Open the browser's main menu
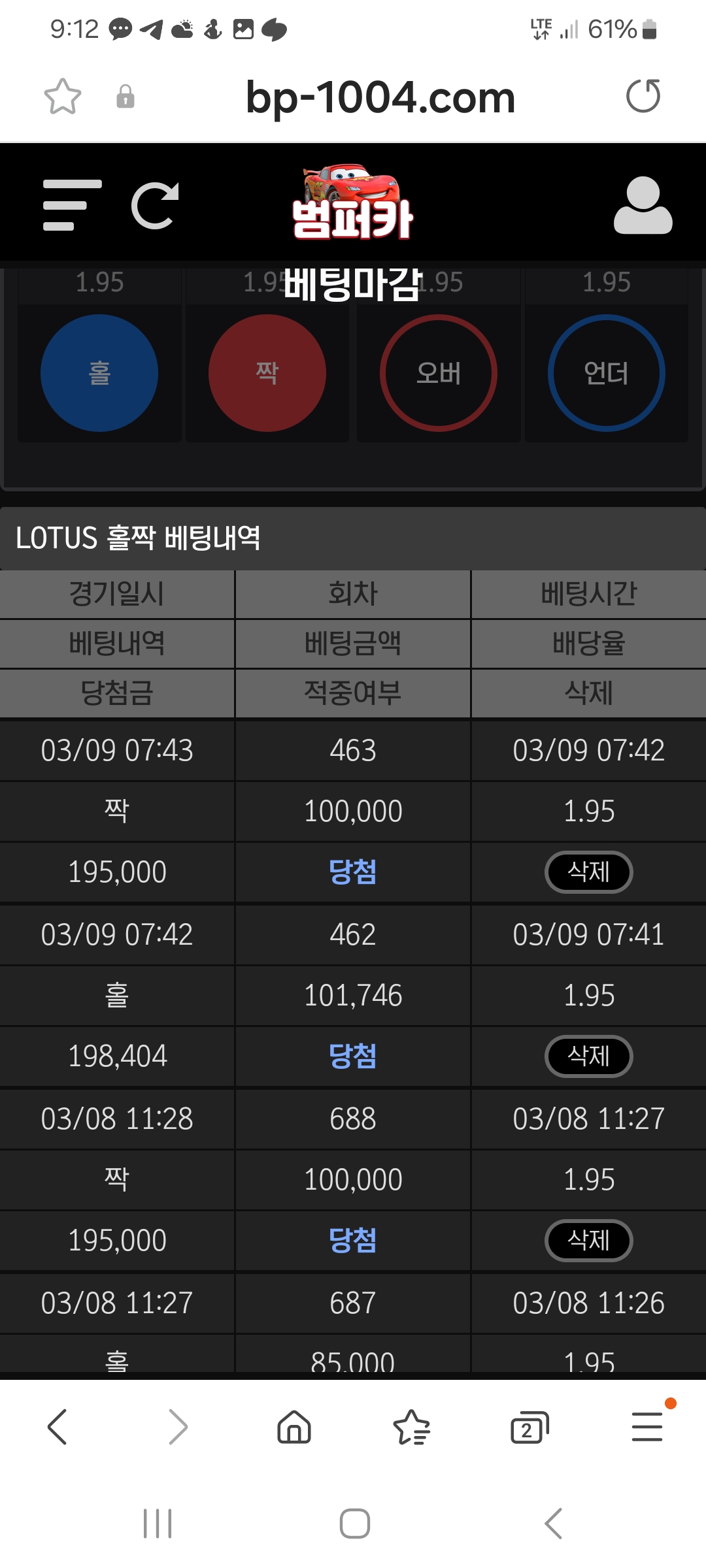 [647, 1426]
